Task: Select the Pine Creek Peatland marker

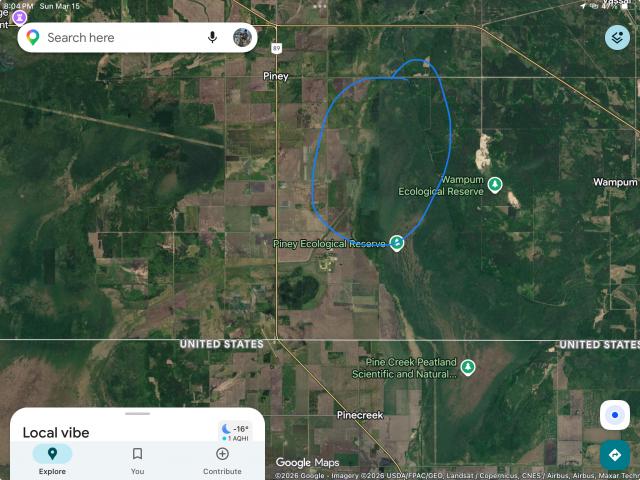Action: [467, 367]
